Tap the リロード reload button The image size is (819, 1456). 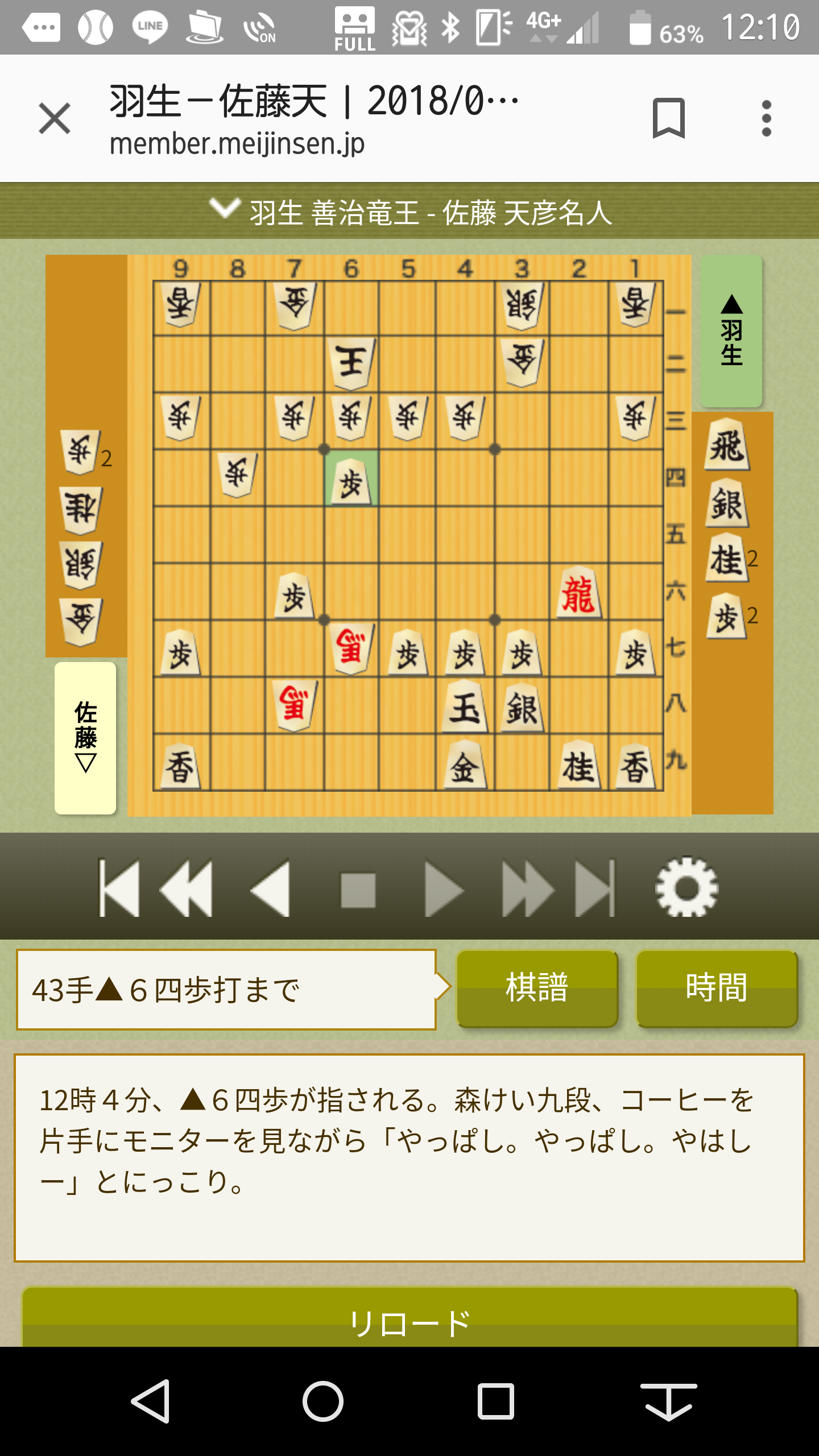tap(409, 1319)
